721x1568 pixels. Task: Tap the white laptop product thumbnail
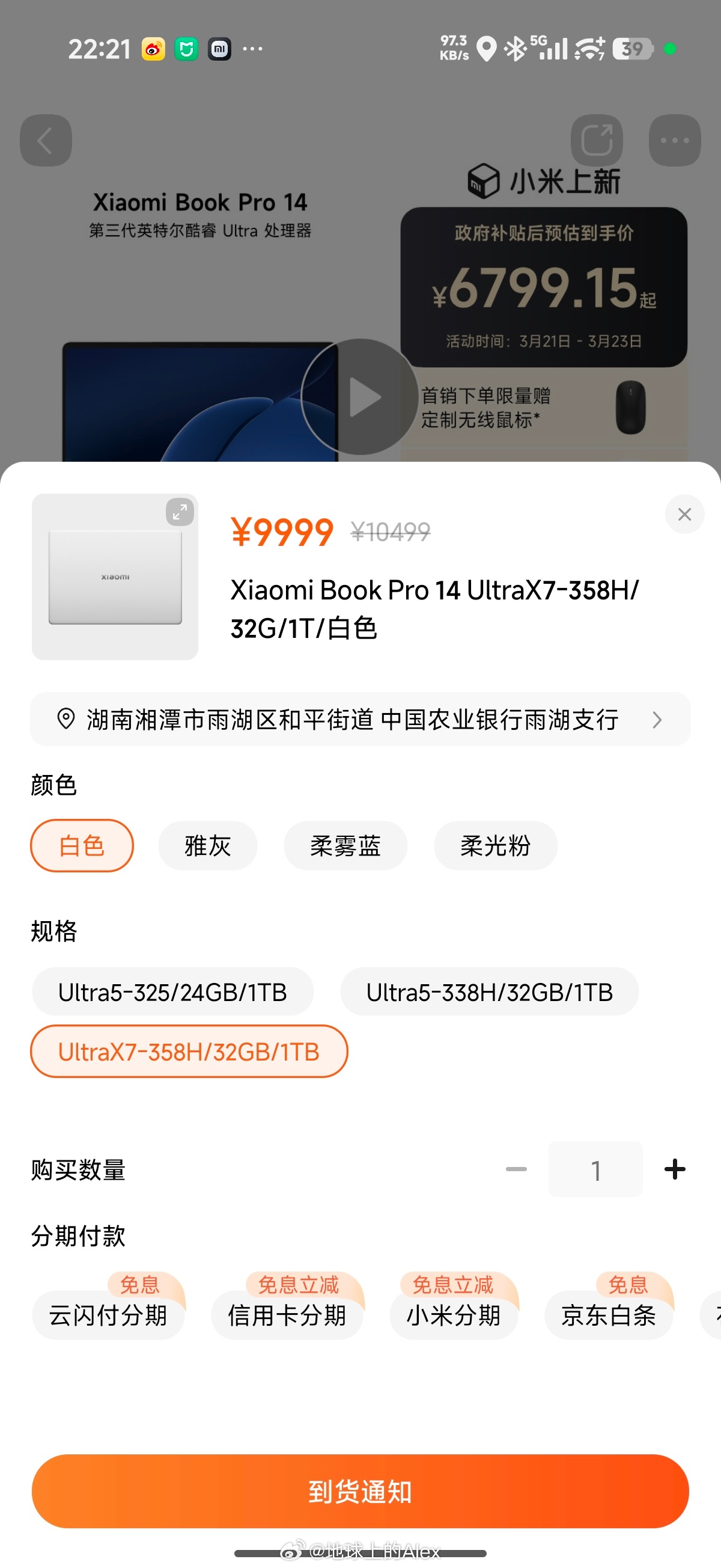[115, 577]
